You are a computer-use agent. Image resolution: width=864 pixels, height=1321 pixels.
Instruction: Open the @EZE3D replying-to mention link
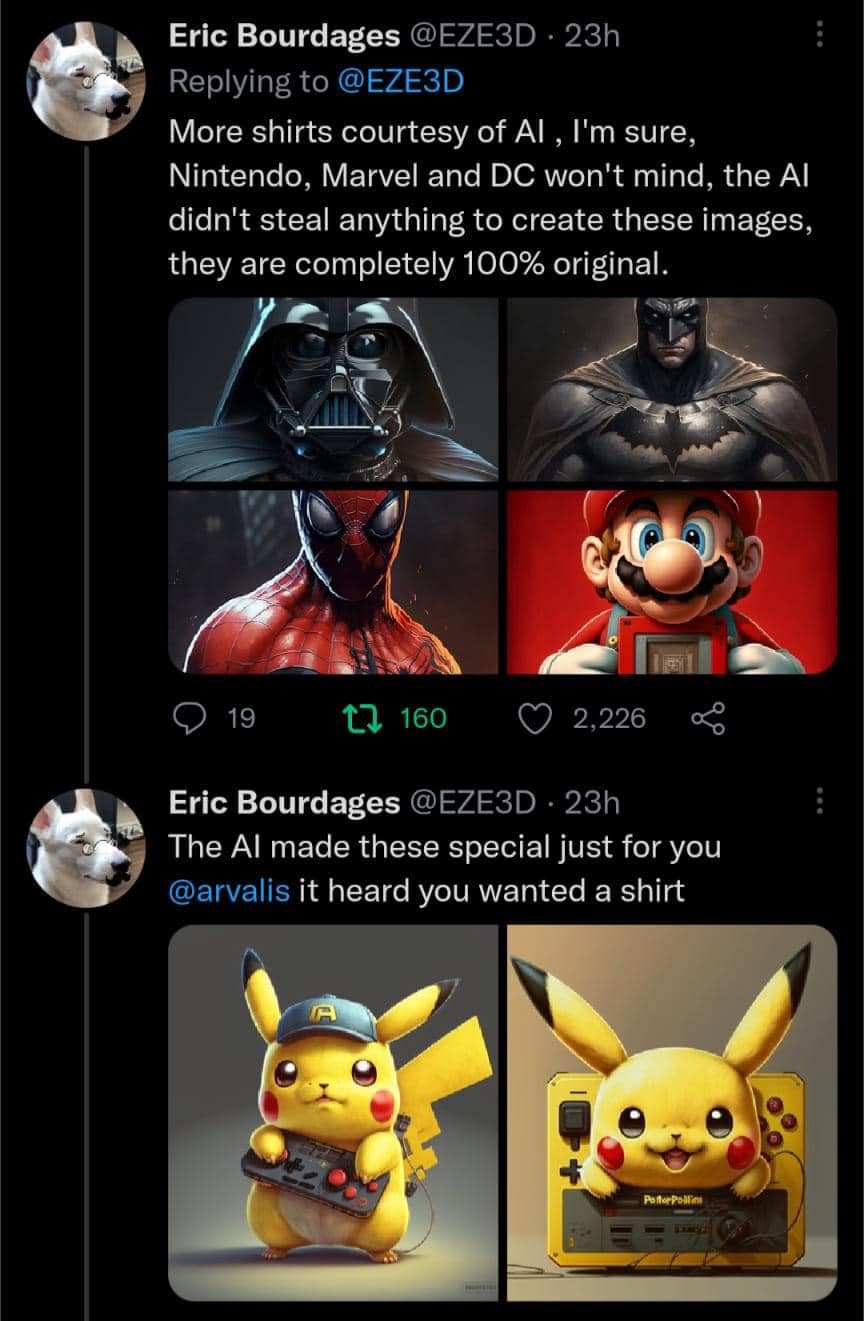pyautogui.click(x=401, y=81)
